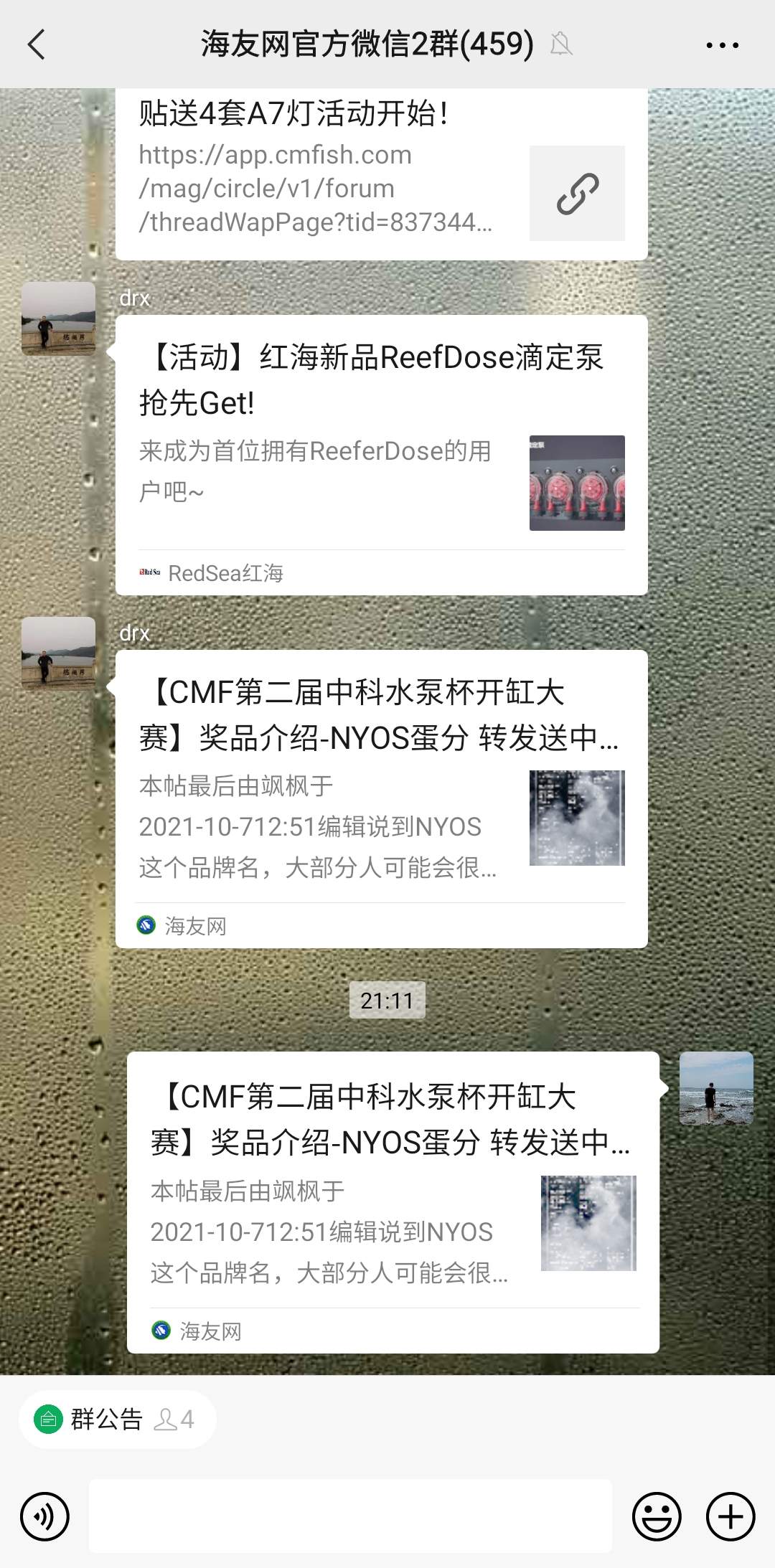This screenshot has height=1568, width=775.
Task: View my own profile avatar
Action: click(x=716, y=1088)
